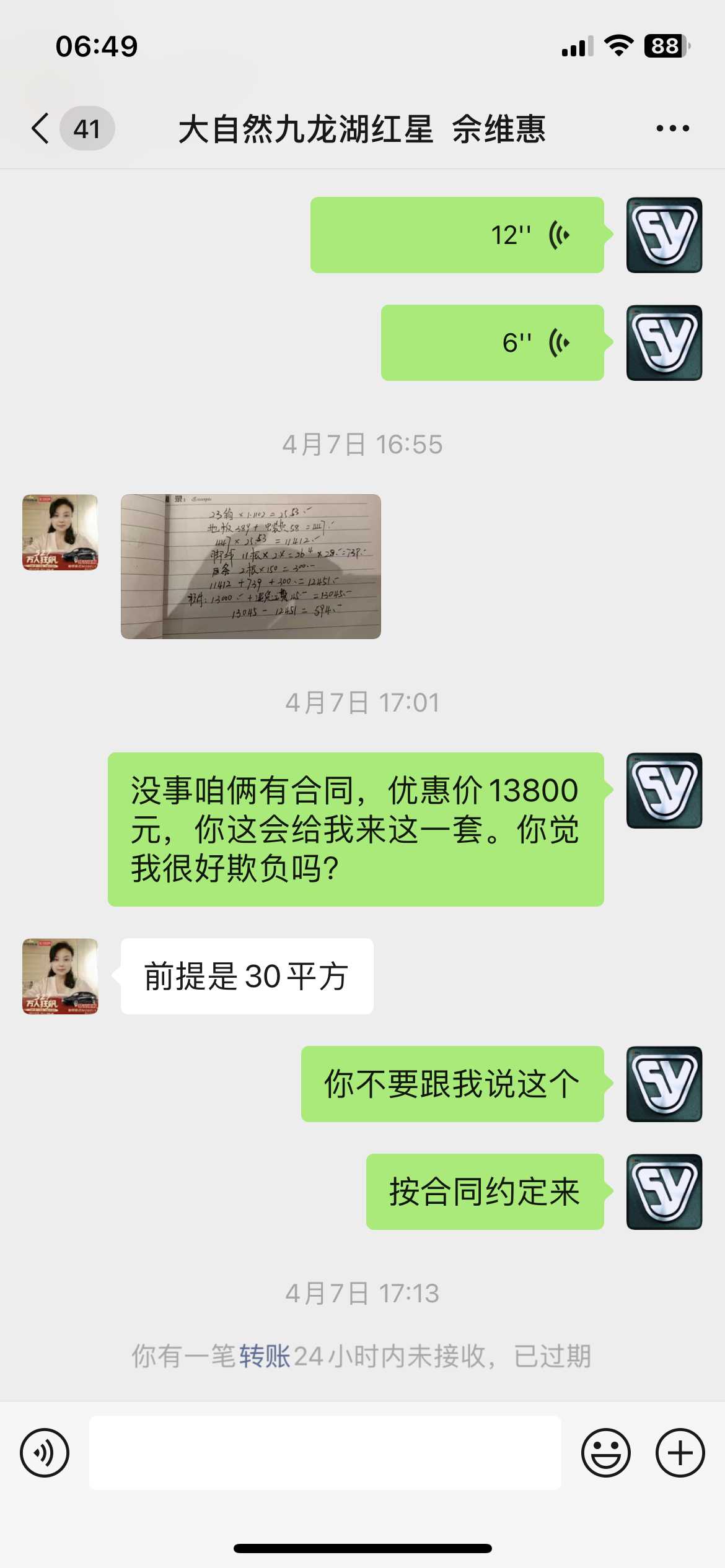
Task: Switch to voice input mode
Action: click(x=45, y=1453)
